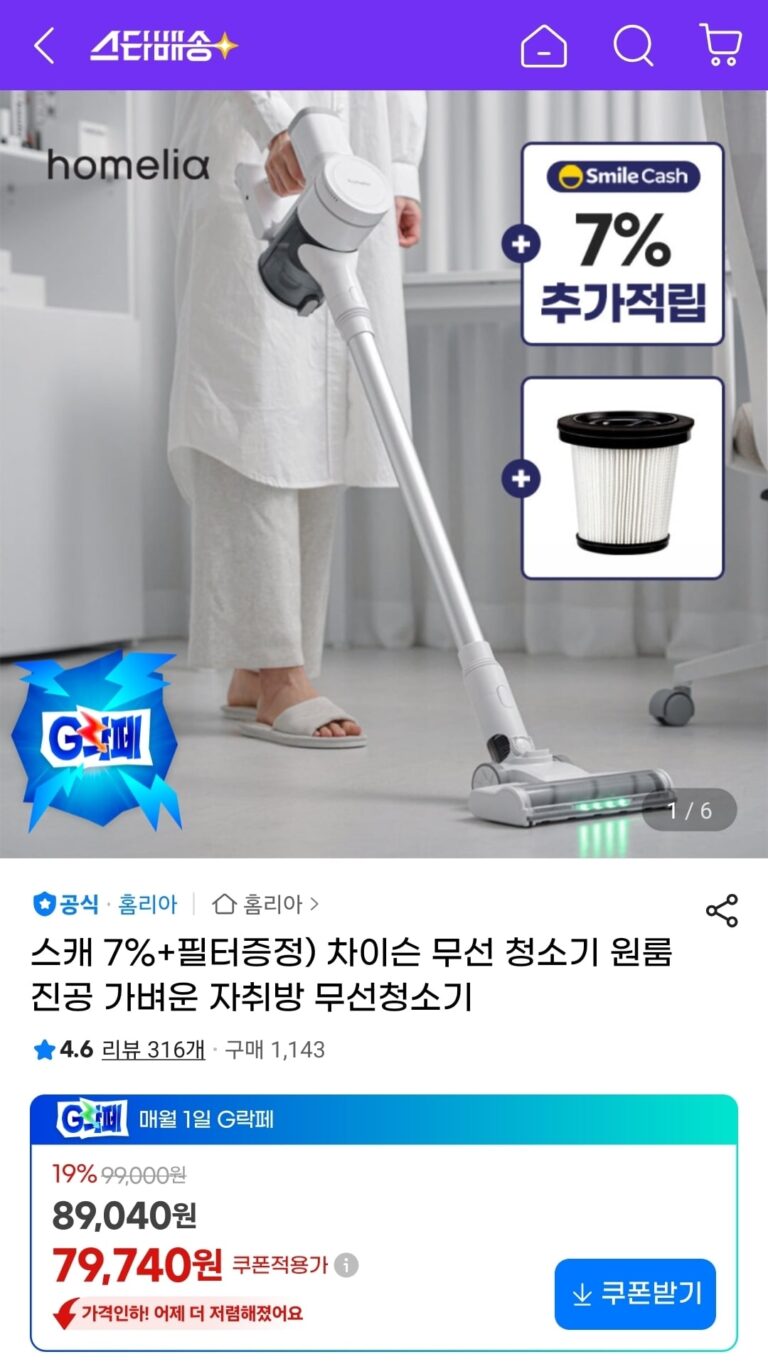Open the 홈리아 official brand link
Image resolution: width=768 pixels, height=1364 pixels.
[147, 904]
